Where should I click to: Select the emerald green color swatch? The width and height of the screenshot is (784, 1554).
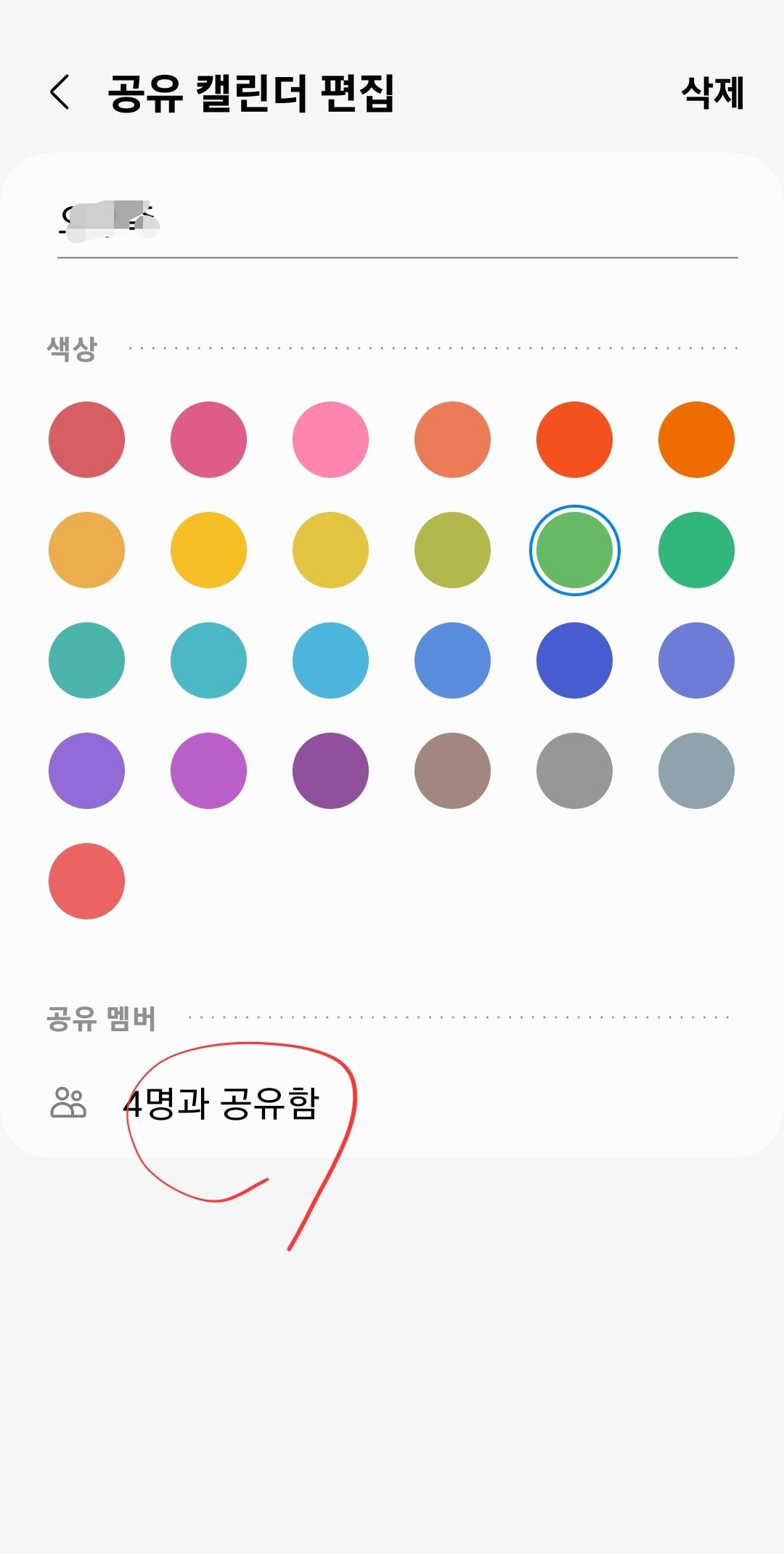coord(697,550)
